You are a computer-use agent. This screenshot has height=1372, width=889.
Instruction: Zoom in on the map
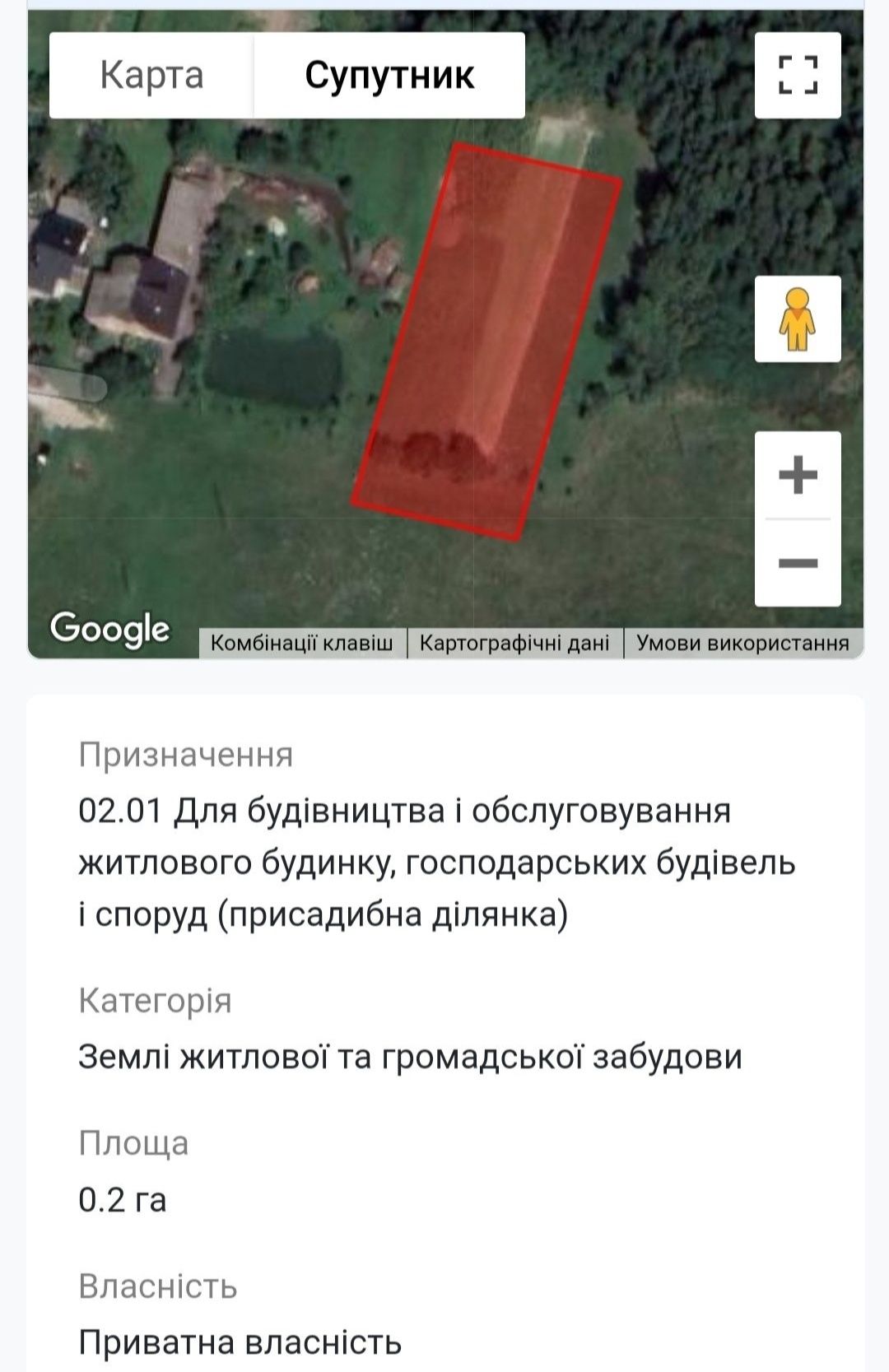point(798,475)
